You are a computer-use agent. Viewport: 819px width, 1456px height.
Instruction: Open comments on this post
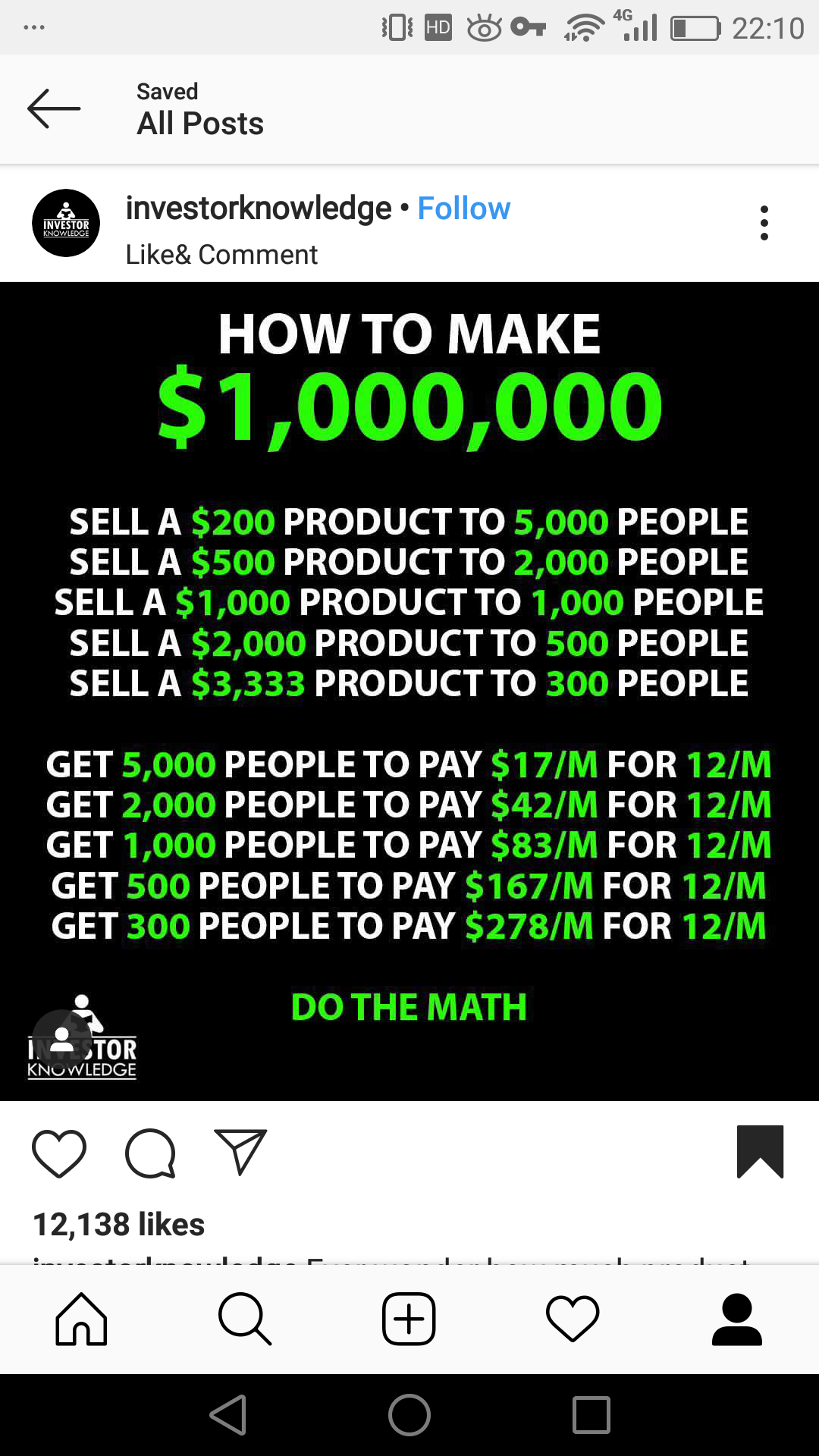tap(150, 1153)
